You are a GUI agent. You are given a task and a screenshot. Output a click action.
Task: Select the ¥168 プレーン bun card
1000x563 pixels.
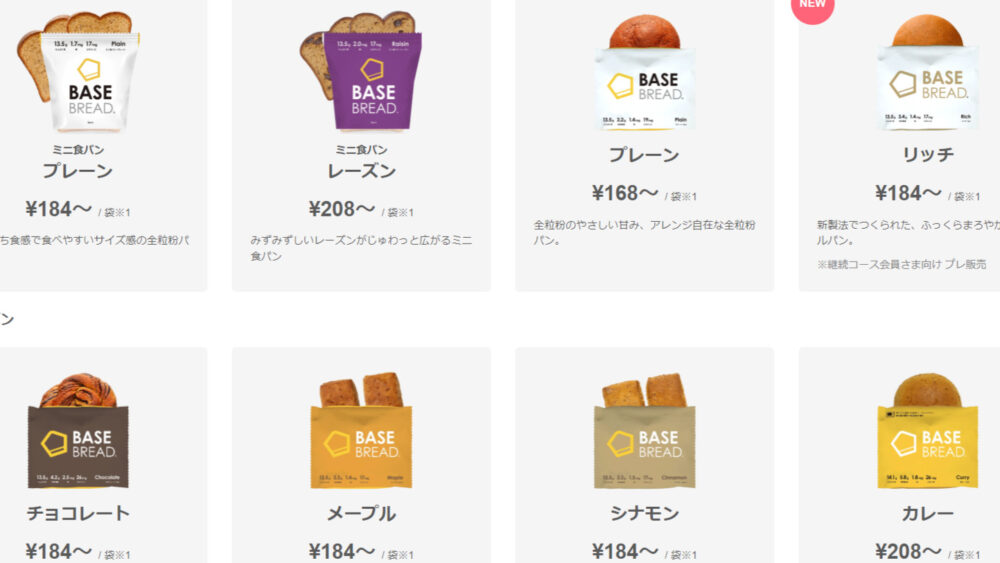644,155
